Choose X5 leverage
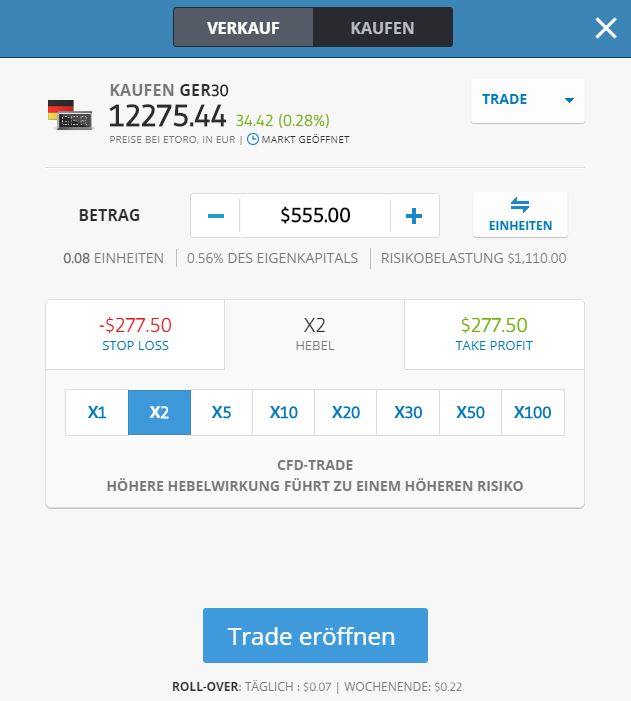The width and height of the screenshot is (631, 701). click(x=221, y=412)
